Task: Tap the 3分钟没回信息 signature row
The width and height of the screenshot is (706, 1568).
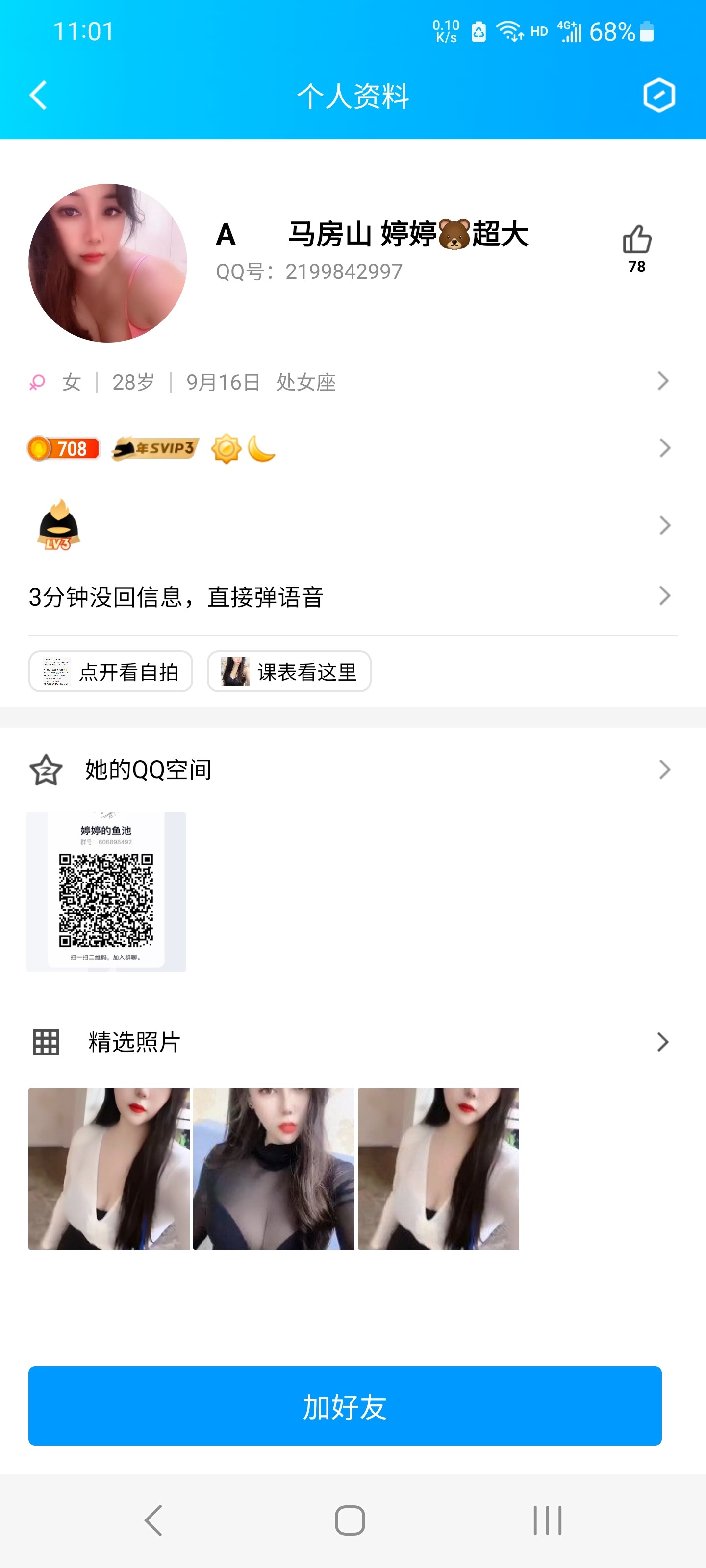Action: click(x=176, y=598)
